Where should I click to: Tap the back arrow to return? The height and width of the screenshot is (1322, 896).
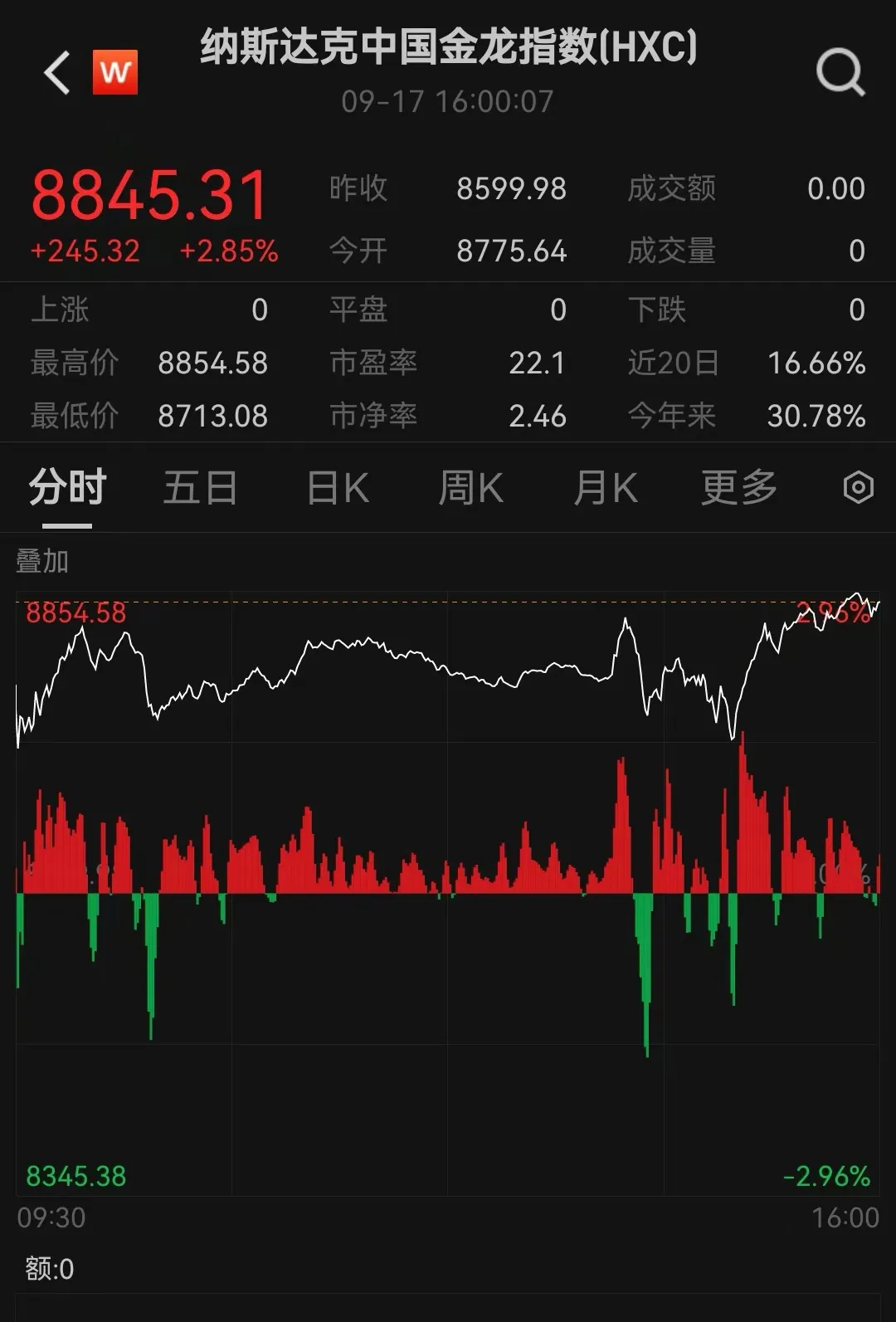55,72
